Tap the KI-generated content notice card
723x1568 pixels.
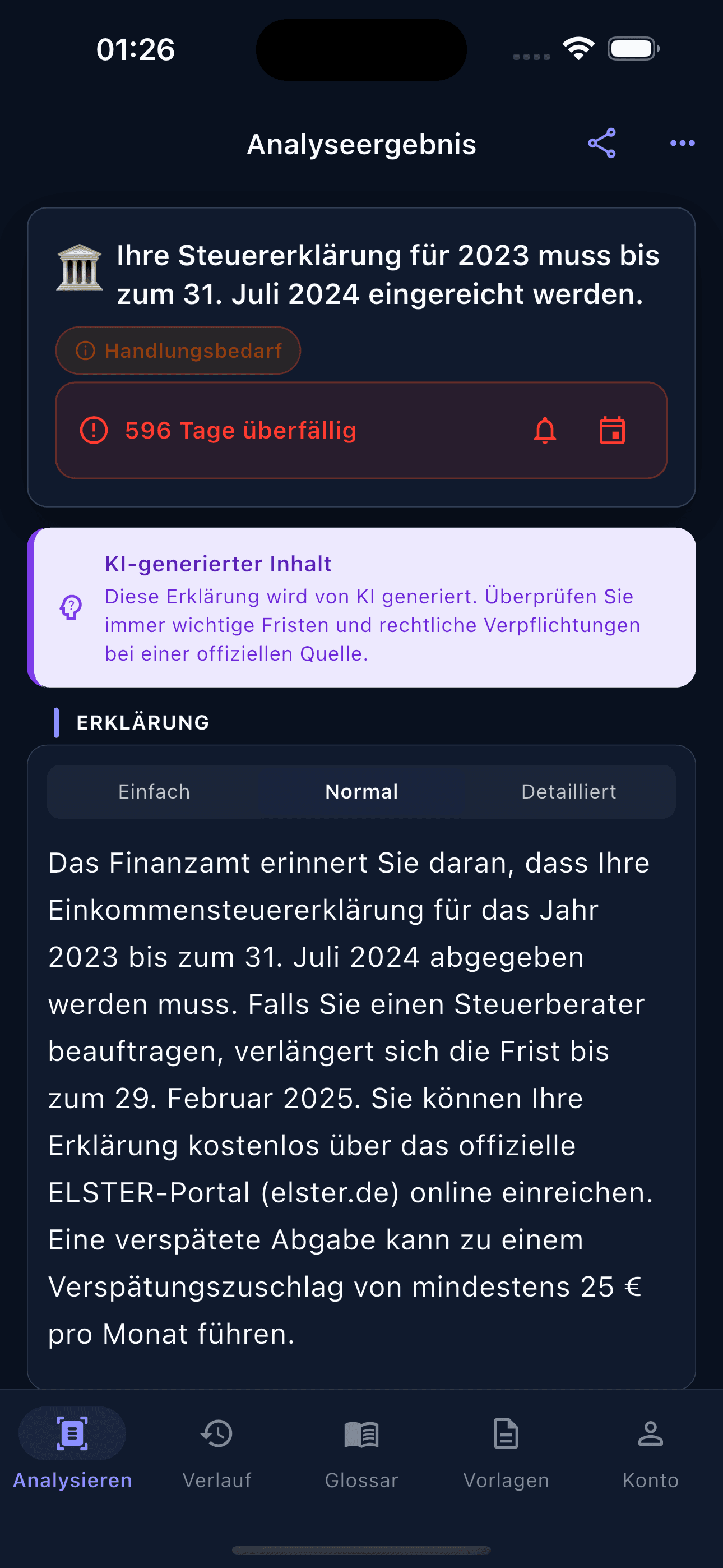[361, 607]
